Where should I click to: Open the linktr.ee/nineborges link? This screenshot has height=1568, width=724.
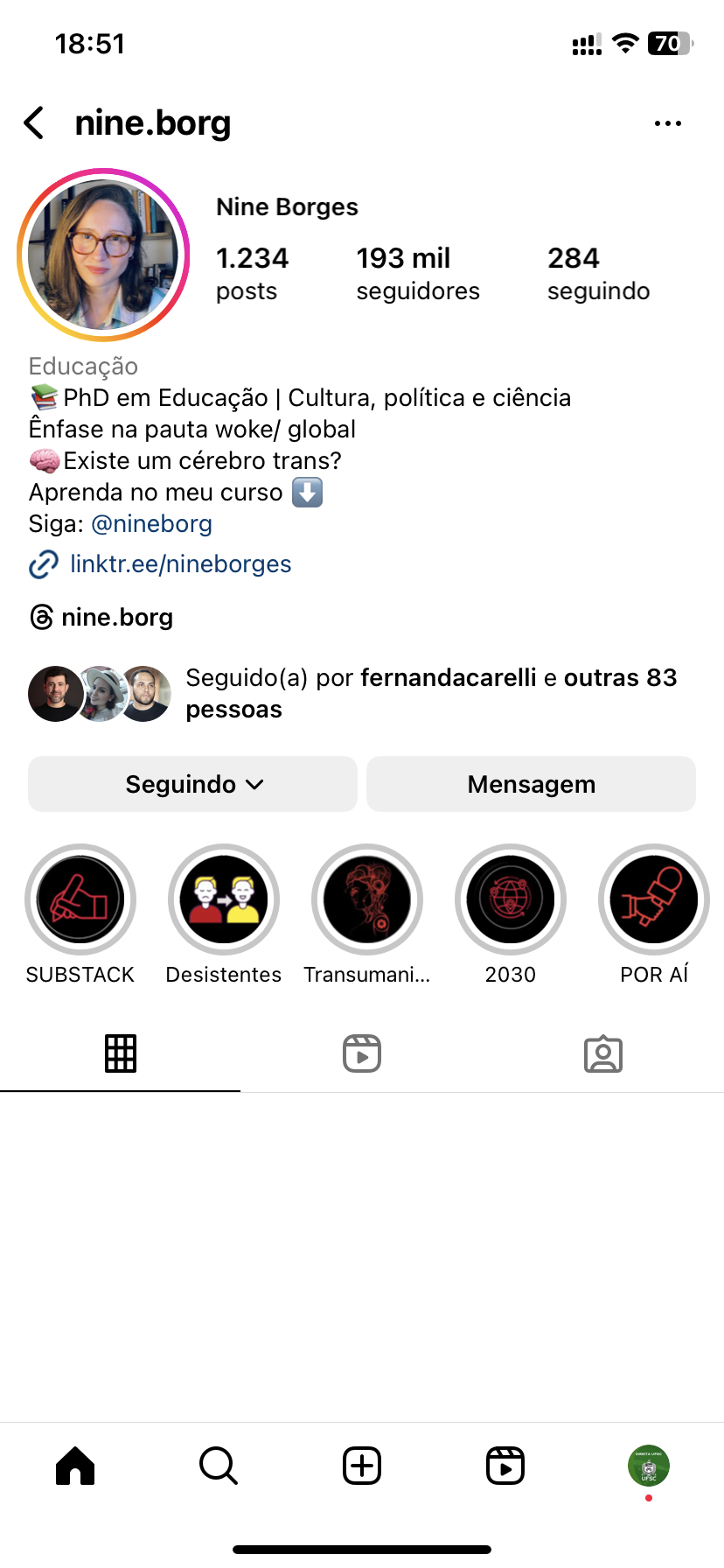pos(180,564)
